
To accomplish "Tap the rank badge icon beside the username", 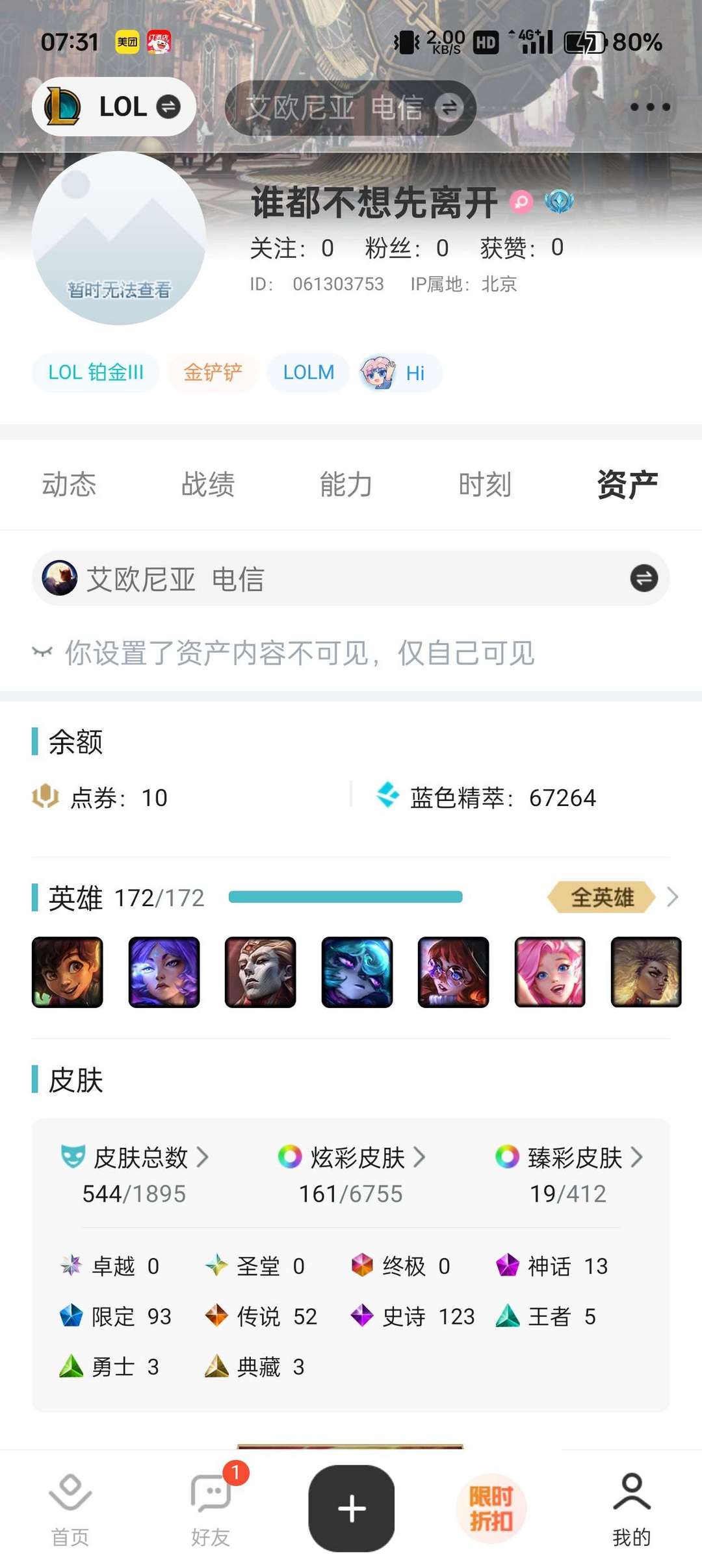I will click(558, 202).
